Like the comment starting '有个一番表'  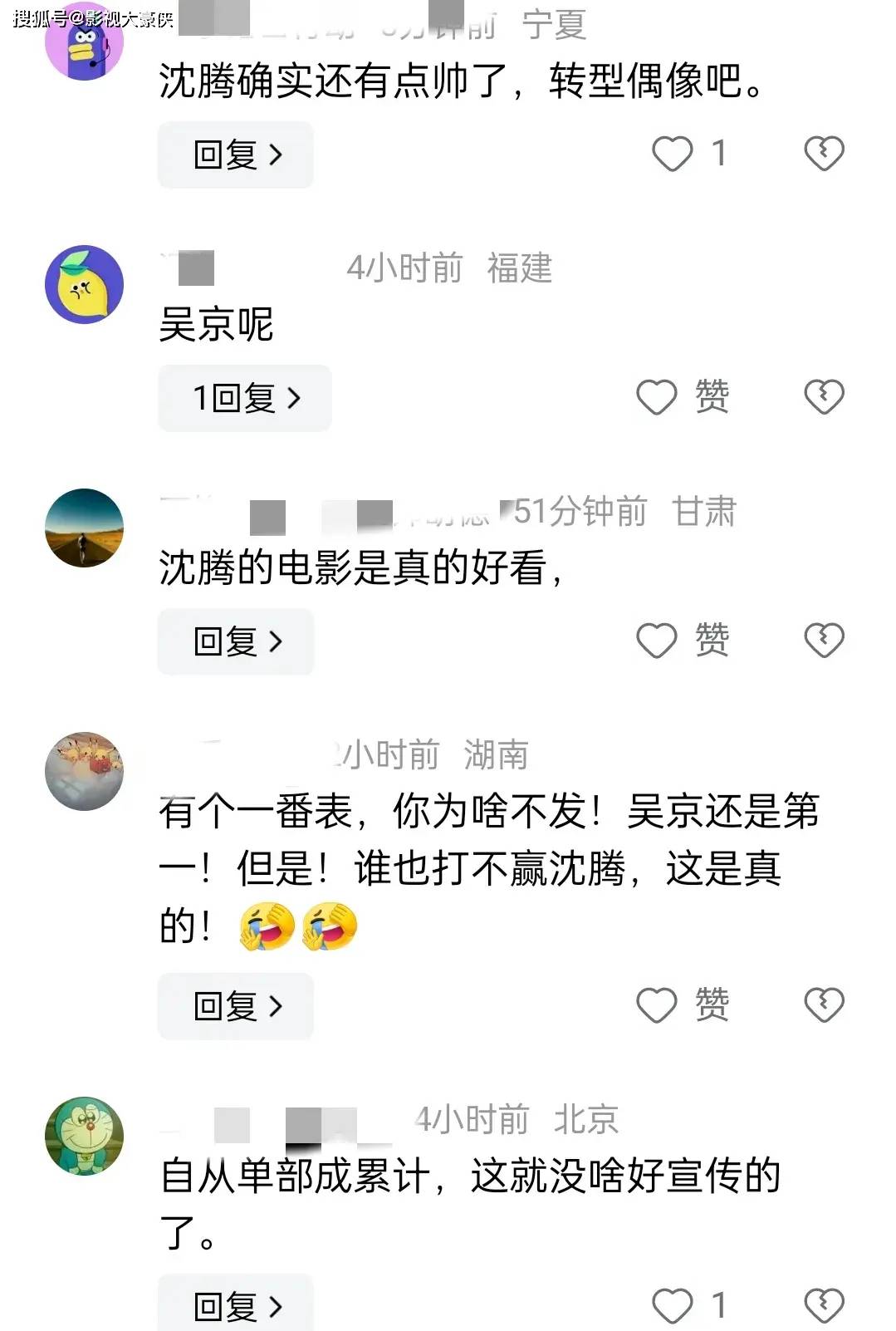click(657, 1005)
